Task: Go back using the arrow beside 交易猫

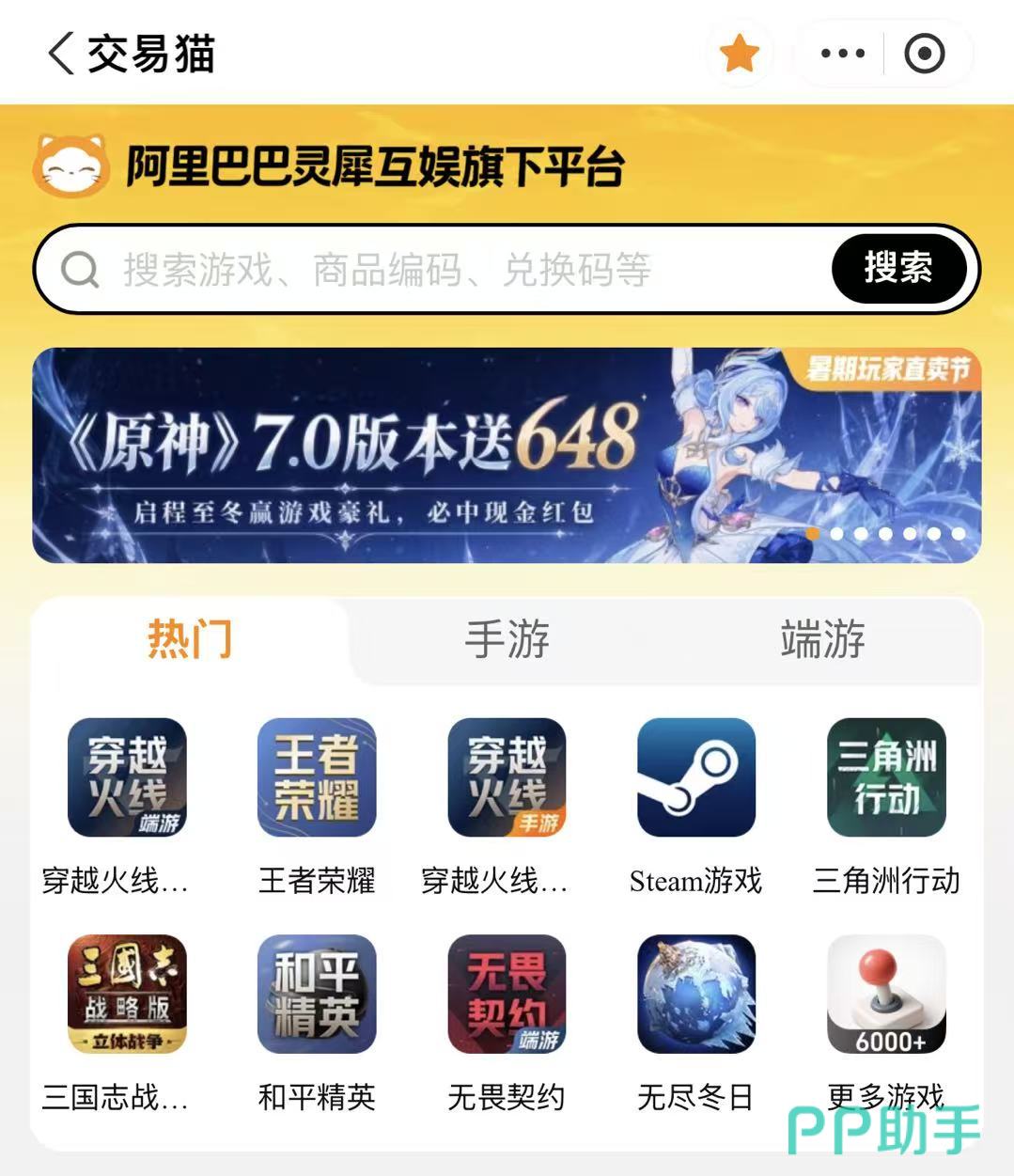Action: (61, 54)
